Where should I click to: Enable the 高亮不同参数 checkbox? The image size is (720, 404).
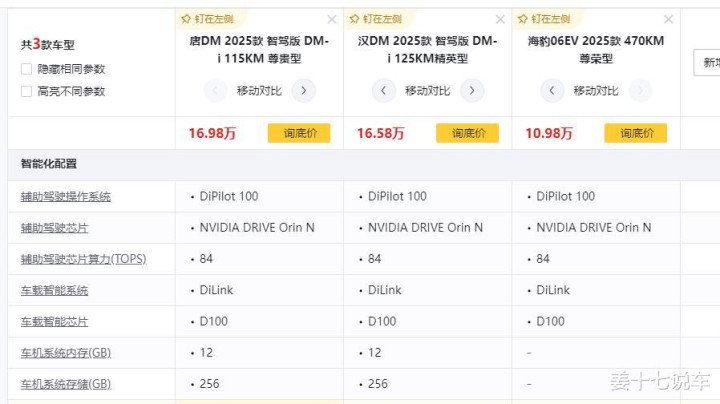(27, 91)
